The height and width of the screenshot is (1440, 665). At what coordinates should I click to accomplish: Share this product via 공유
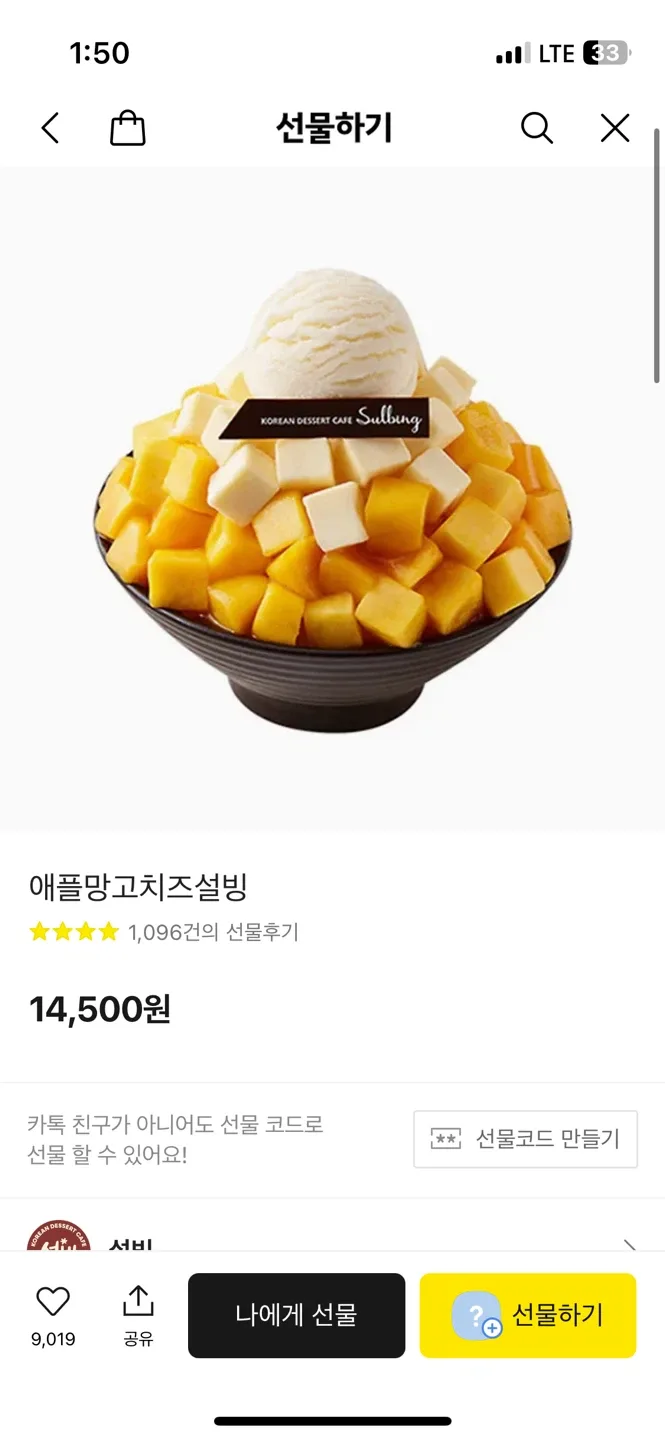(x=138, y=1314)
